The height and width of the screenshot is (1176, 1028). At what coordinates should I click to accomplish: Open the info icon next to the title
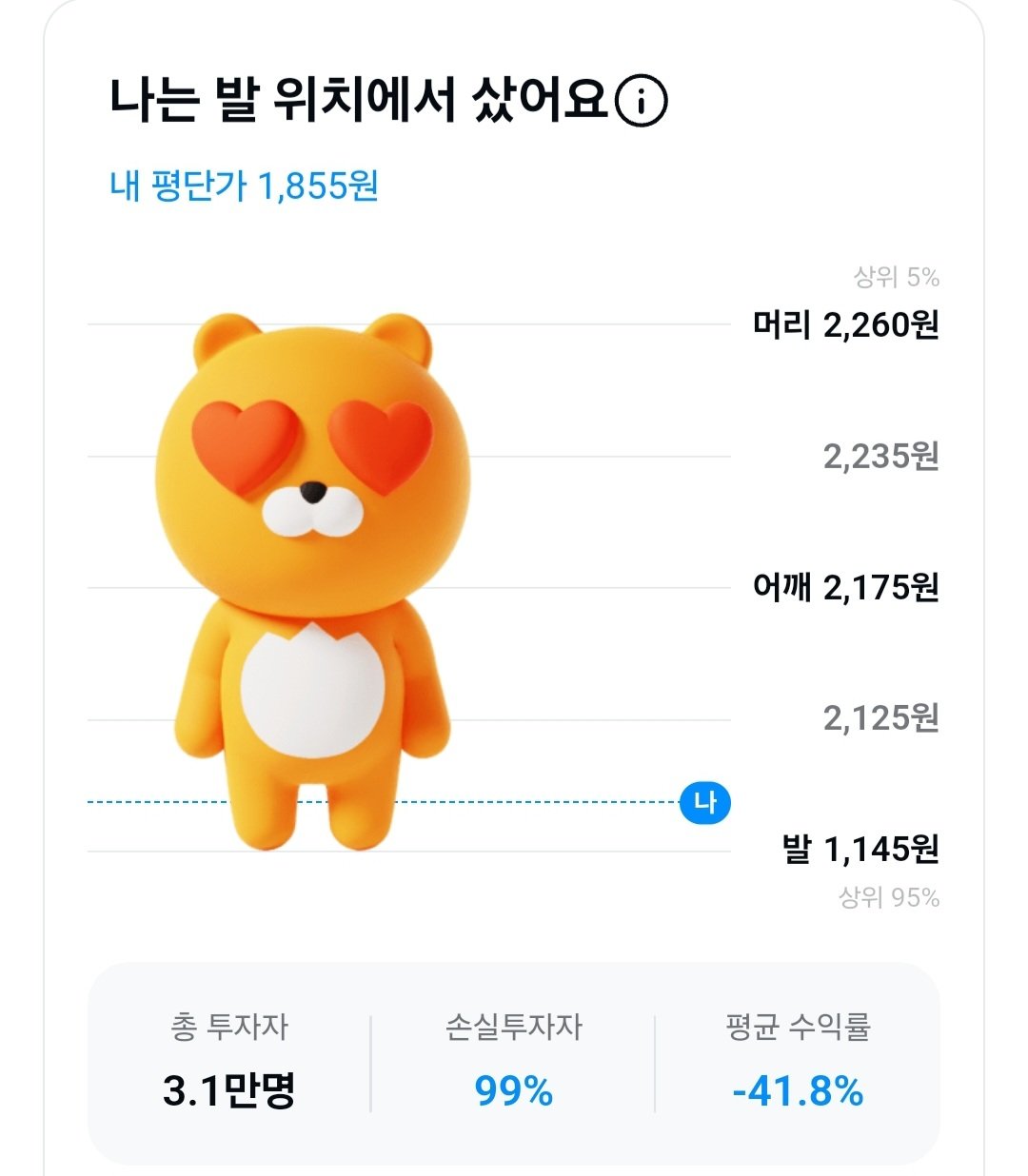(x=642, y=101)
